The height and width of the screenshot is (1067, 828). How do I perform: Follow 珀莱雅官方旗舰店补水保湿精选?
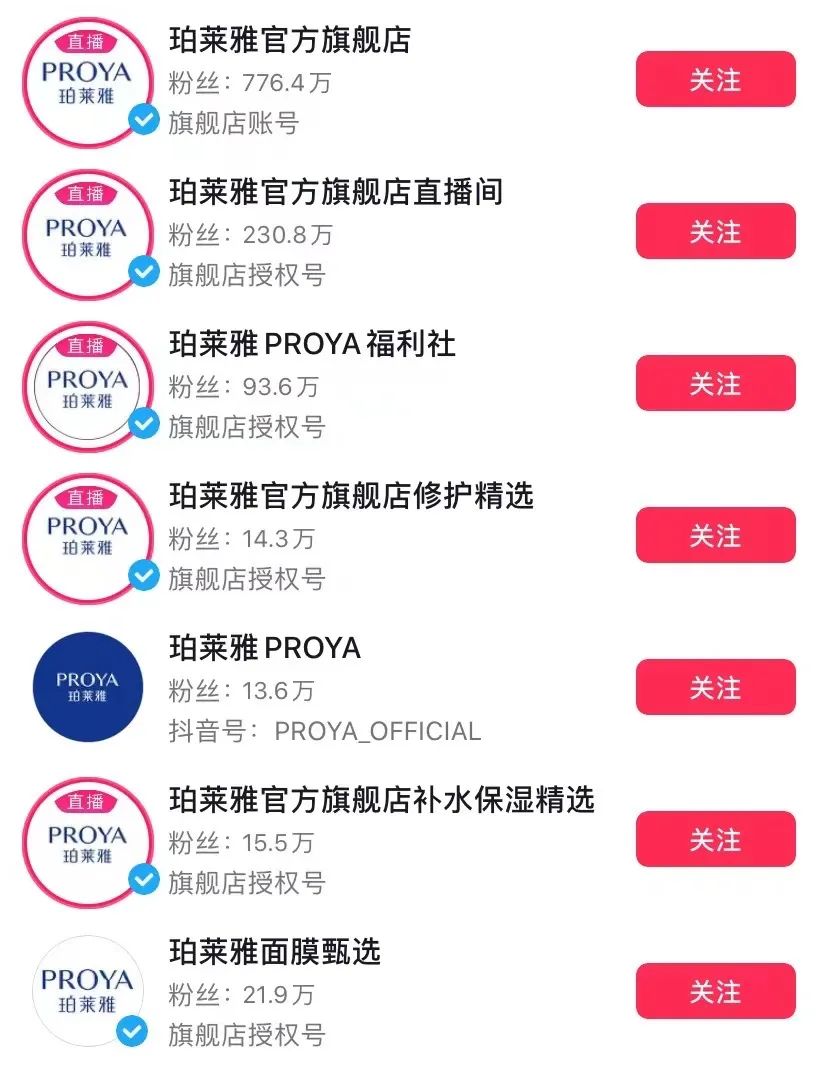[715, 840]
